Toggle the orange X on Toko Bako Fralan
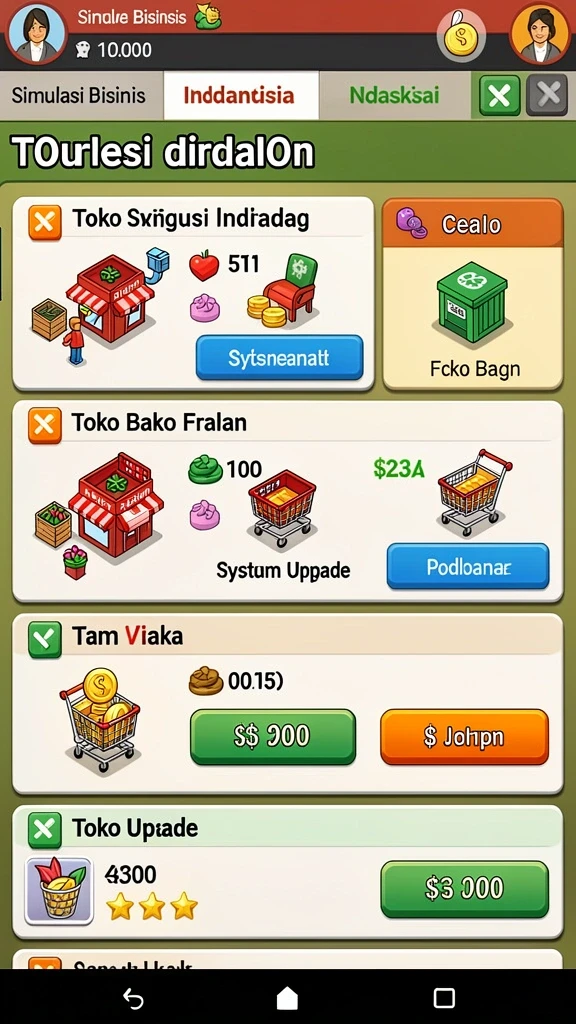The height and width of the screenshot is (1024, 576). pyautogui.click(x=45, y=426)
